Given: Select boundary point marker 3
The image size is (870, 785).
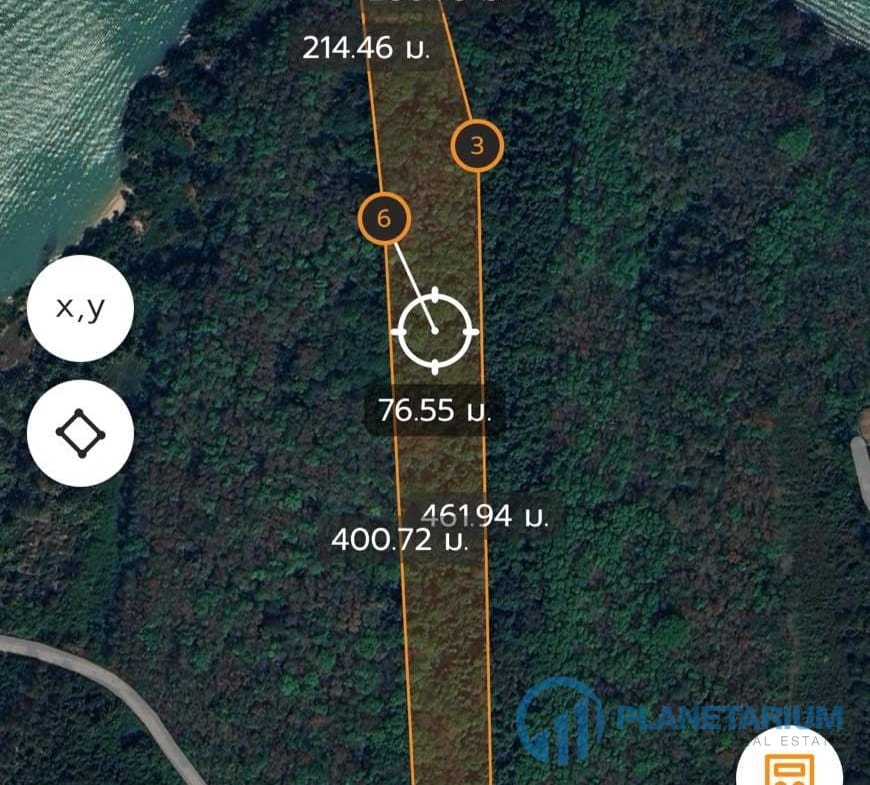Looking at the screenshot, I should coord(477,145).
